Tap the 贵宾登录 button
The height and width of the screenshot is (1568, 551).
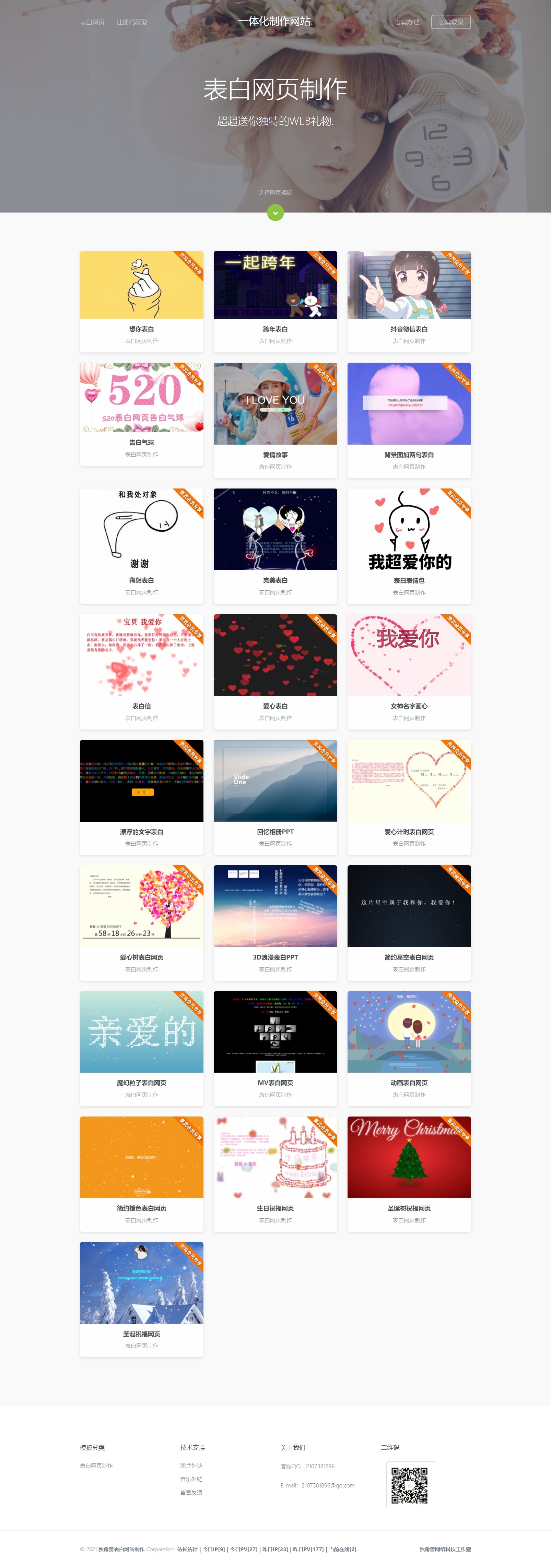tap(451, 22)
